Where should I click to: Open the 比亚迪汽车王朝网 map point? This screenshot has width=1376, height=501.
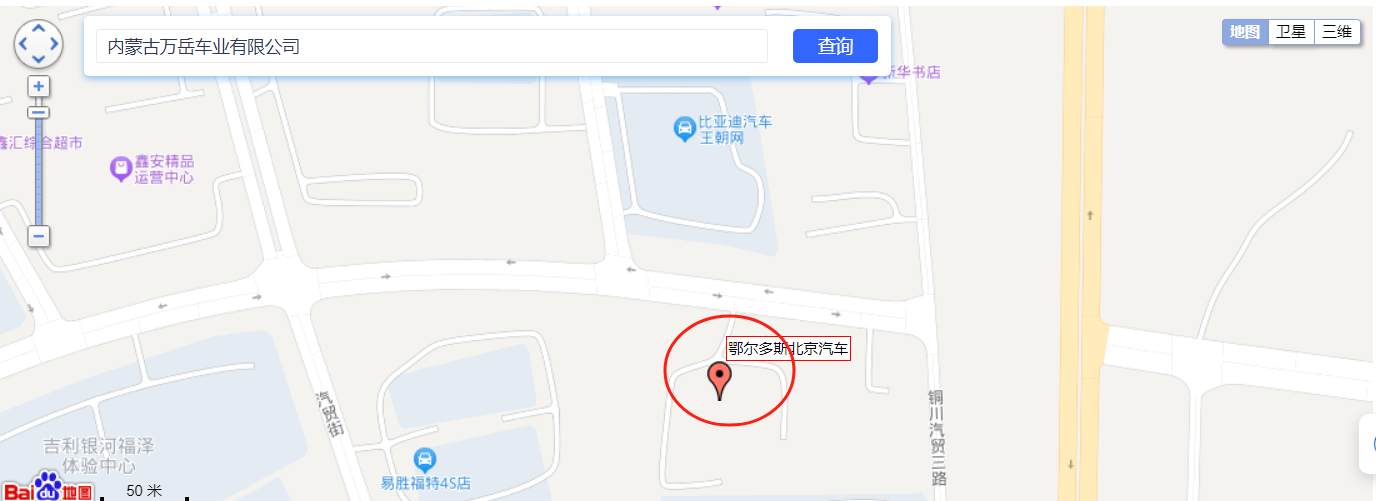coord(684,129)
